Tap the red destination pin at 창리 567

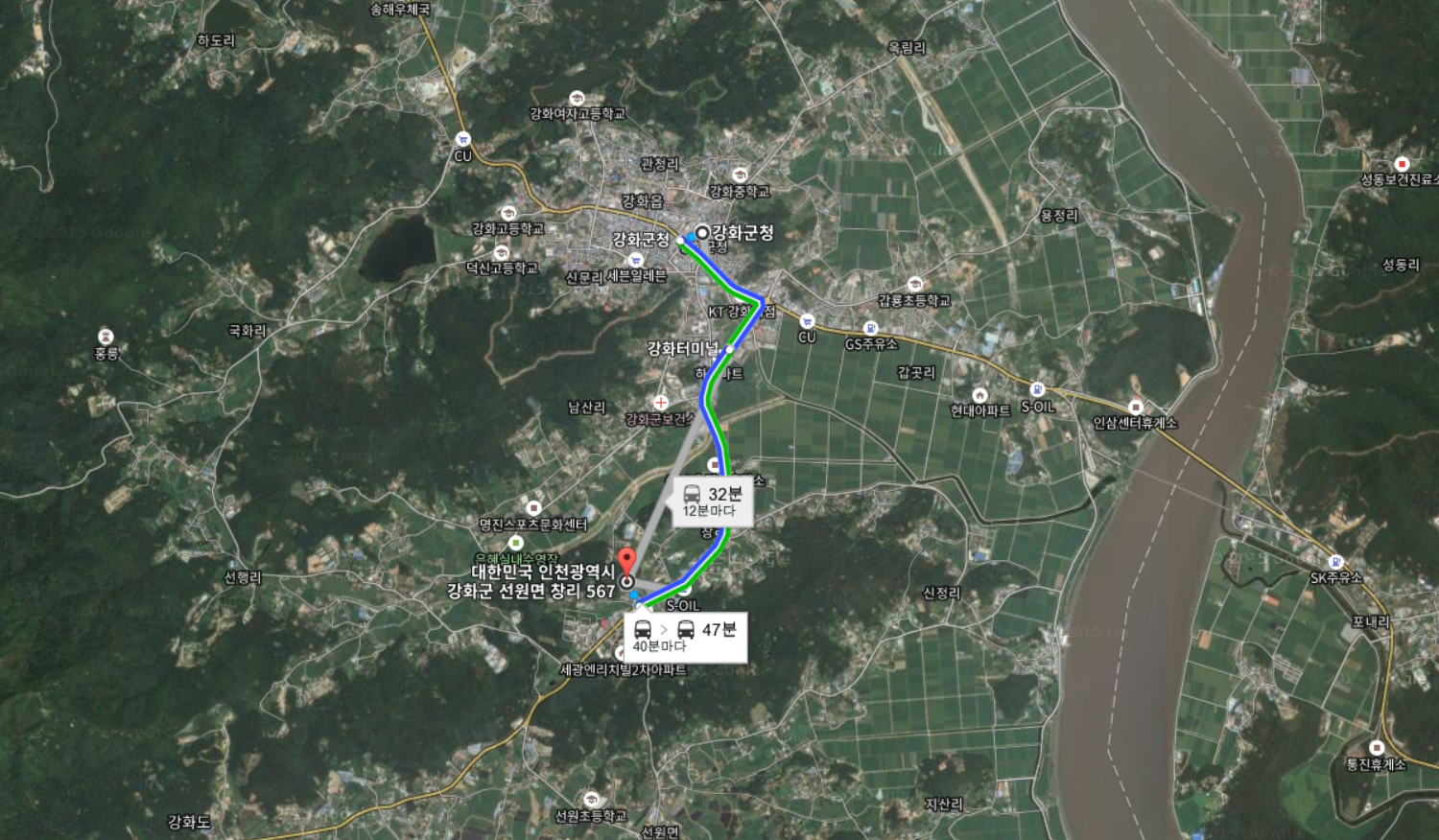coord(626,562)
